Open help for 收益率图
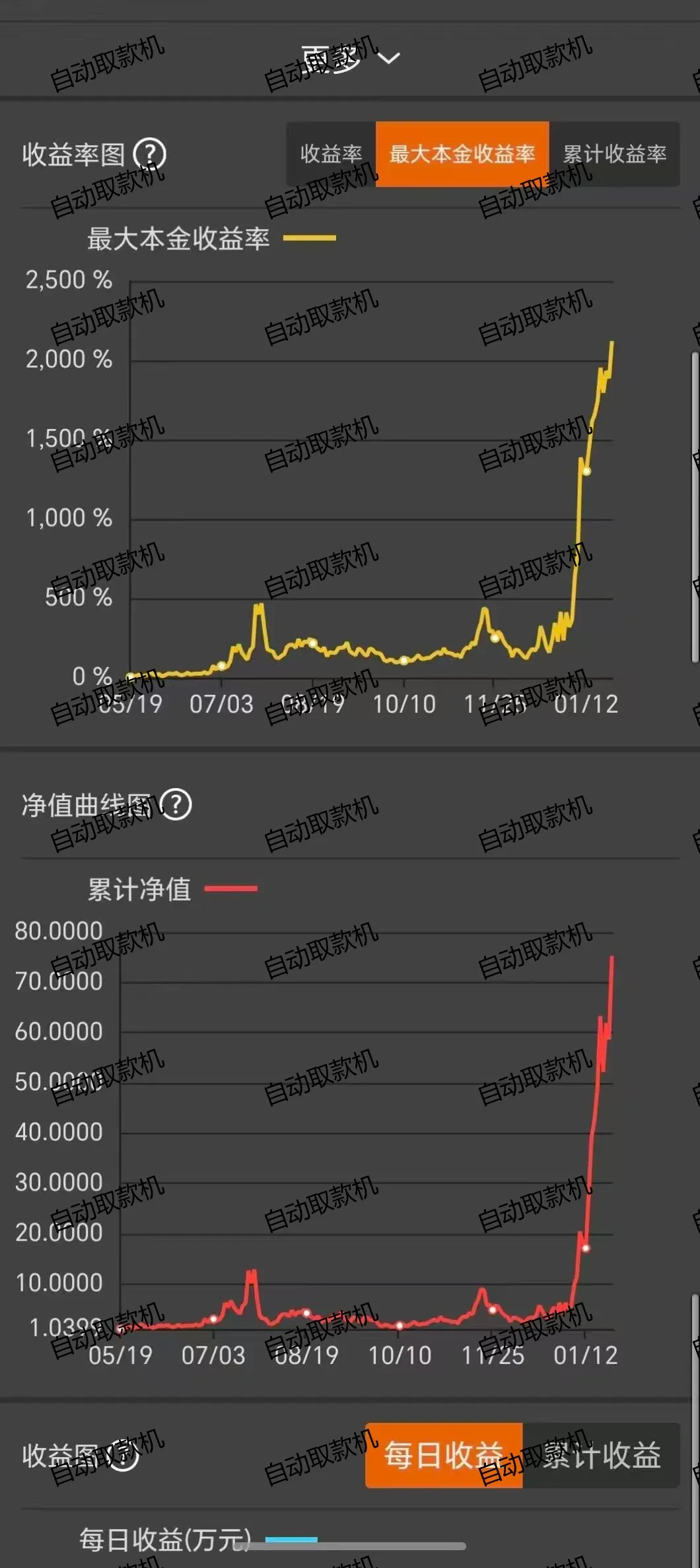Screen dimensions: 700x1568 point(150,154)
